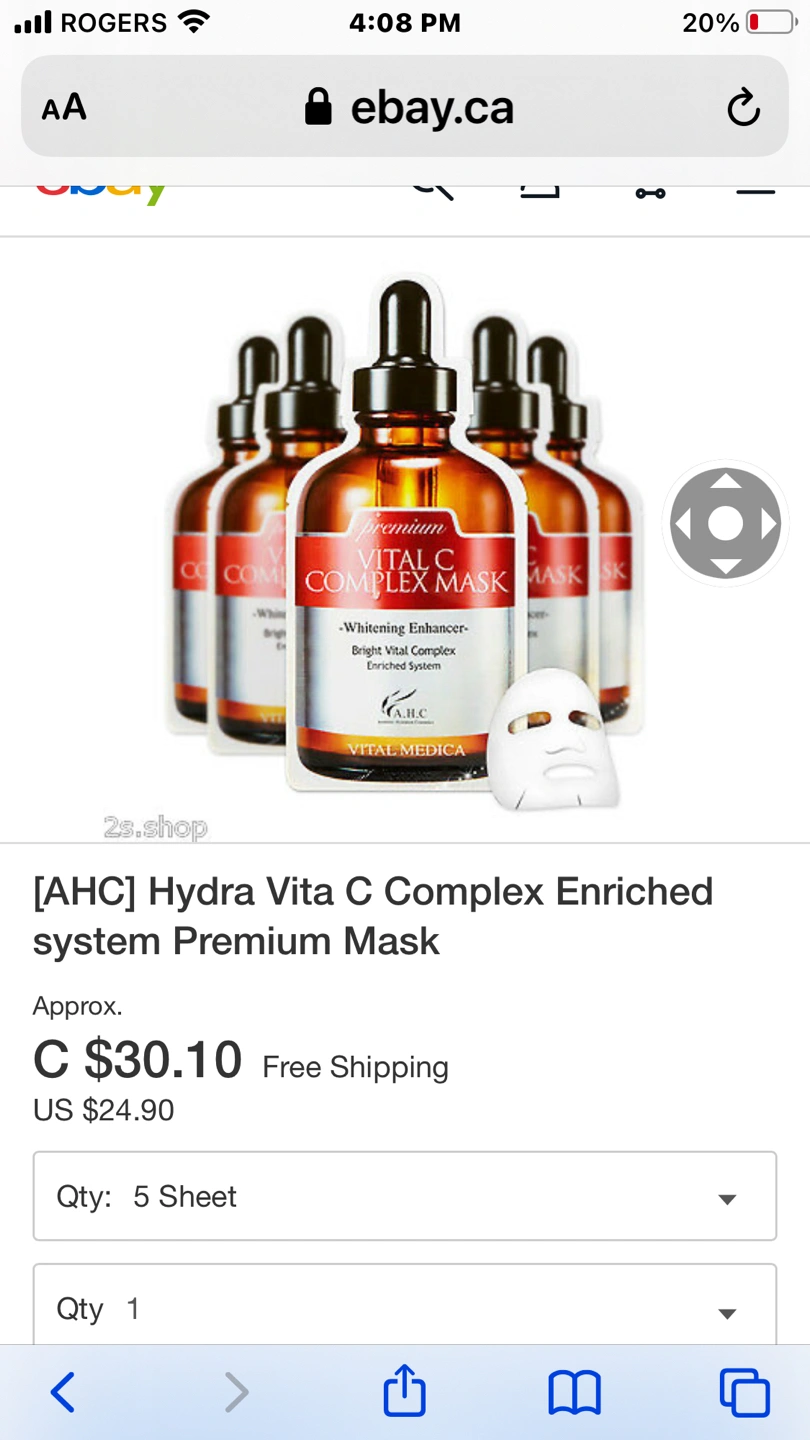Share this eBay listing

pyautogui.click(x=405, y=1391)
